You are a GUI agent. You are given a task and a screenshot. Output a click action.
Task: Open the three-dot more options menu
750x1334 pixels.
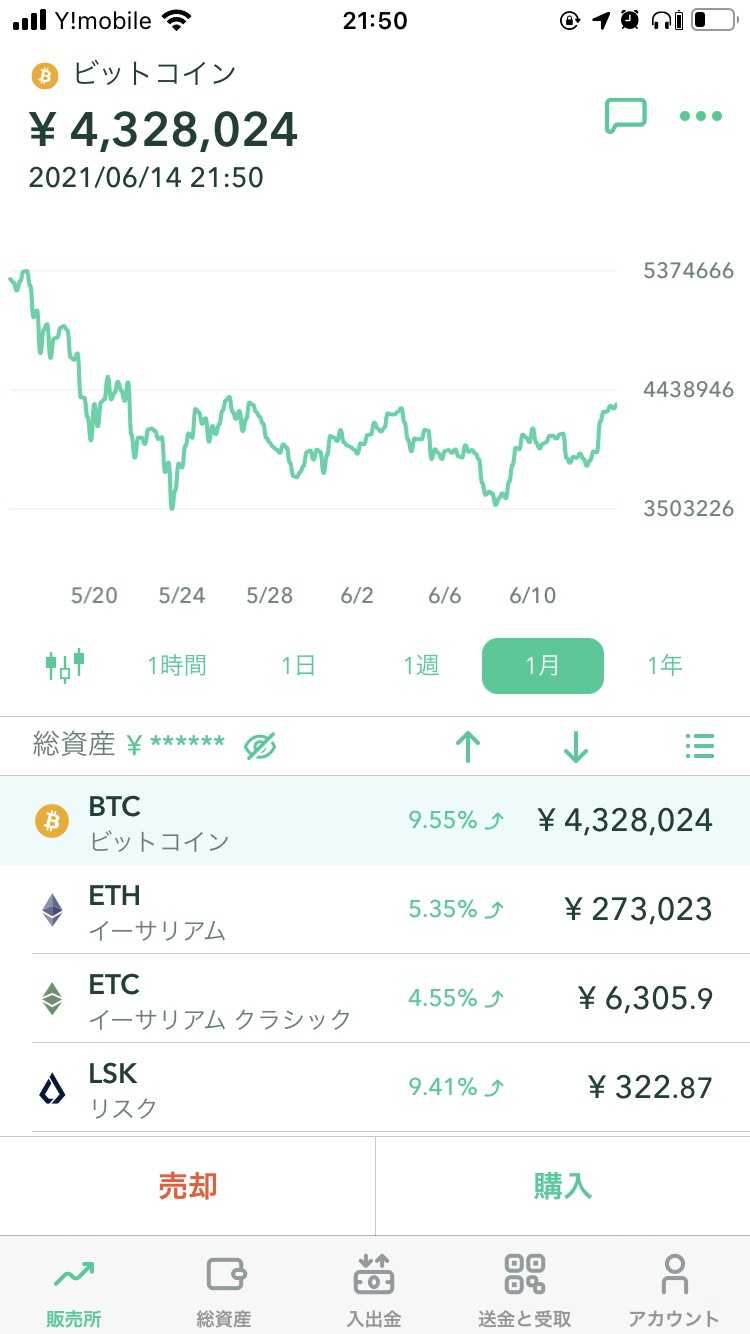(x=700, y=116)
